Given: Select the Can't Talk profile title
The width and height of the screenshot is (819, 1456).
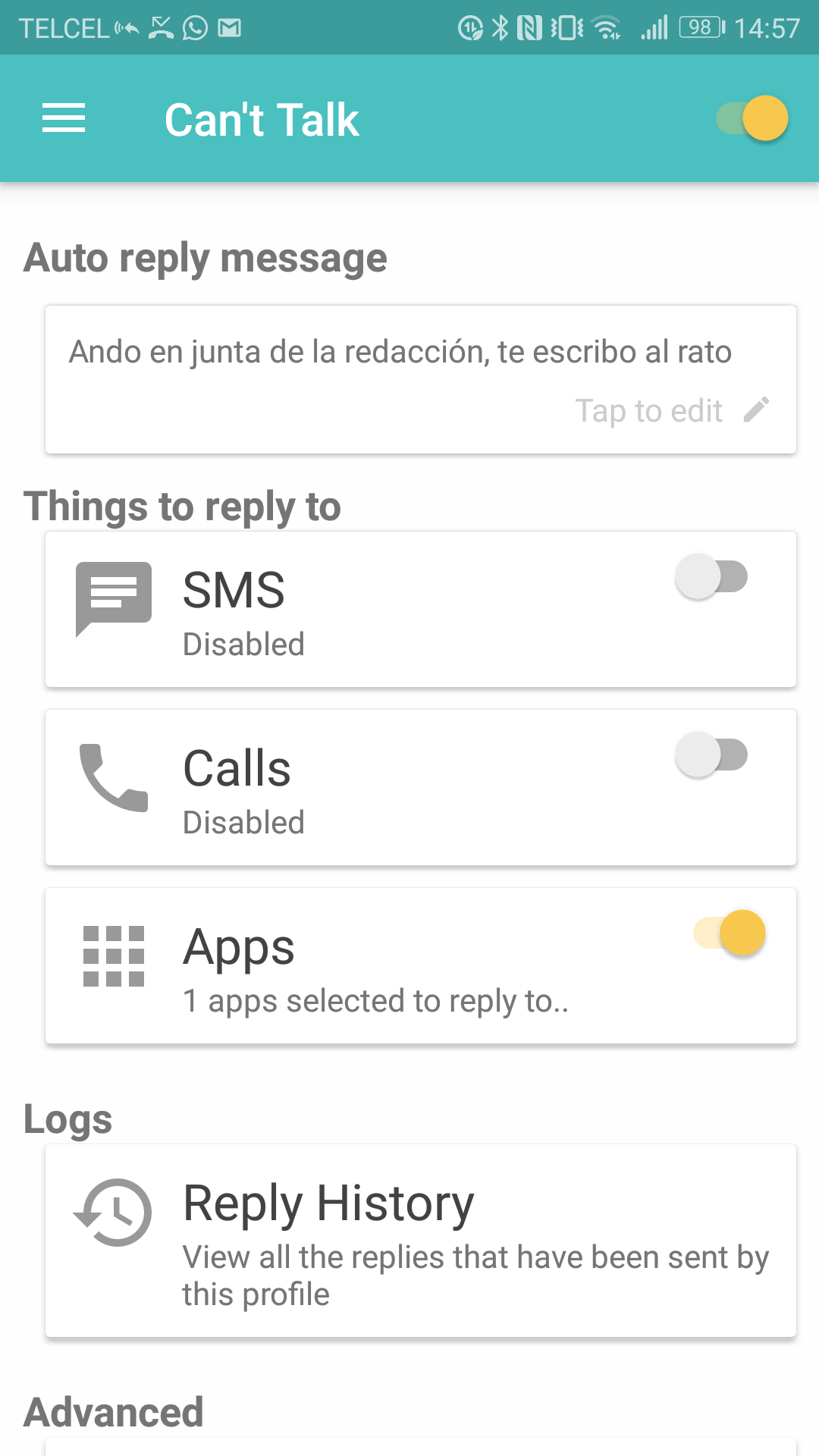Looking at the screenshot, I should tap(262, 118).
